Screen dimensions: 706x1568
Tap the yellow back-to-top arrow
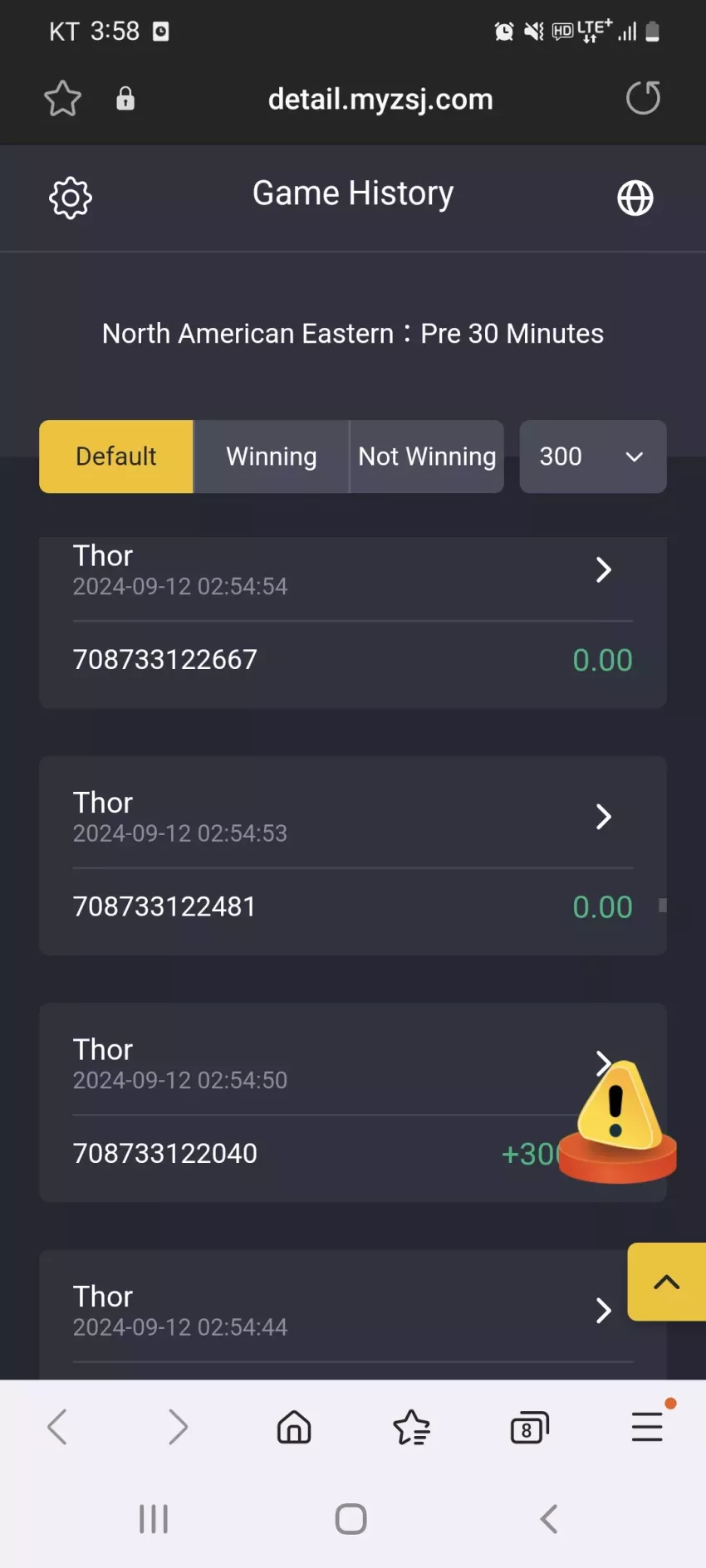point(667,1282)
